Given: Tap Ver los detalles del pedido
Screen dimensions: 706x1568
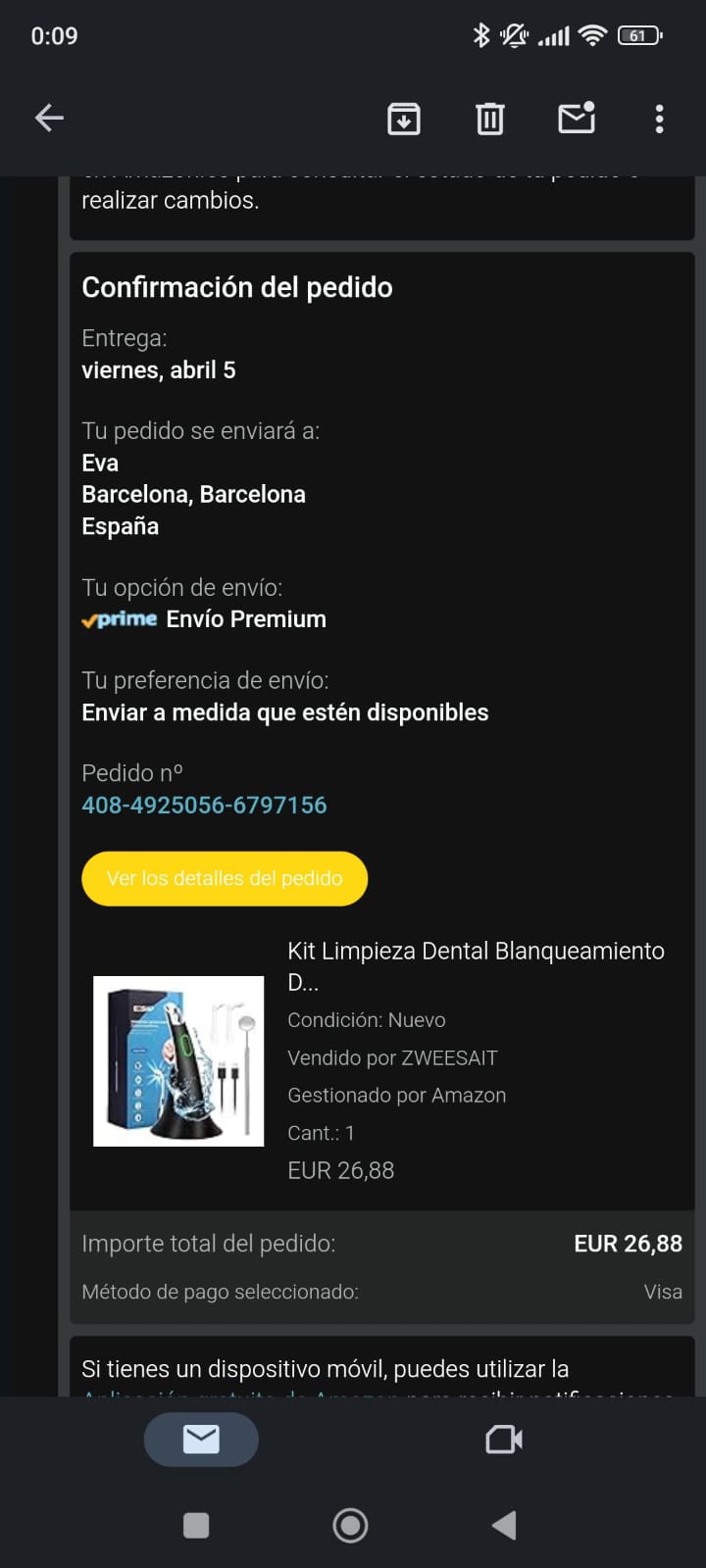Looking at the screenshot, I should click(x=225, y=878).
